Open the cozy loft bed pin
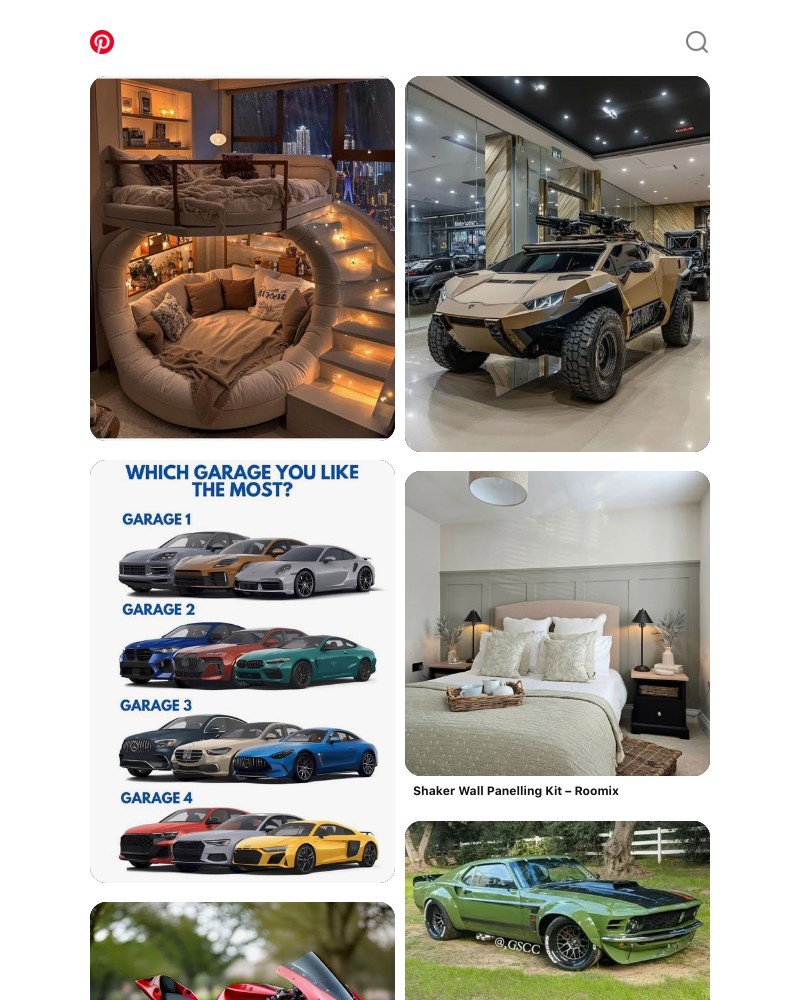 pyautogui.click(x=242, y=258)
